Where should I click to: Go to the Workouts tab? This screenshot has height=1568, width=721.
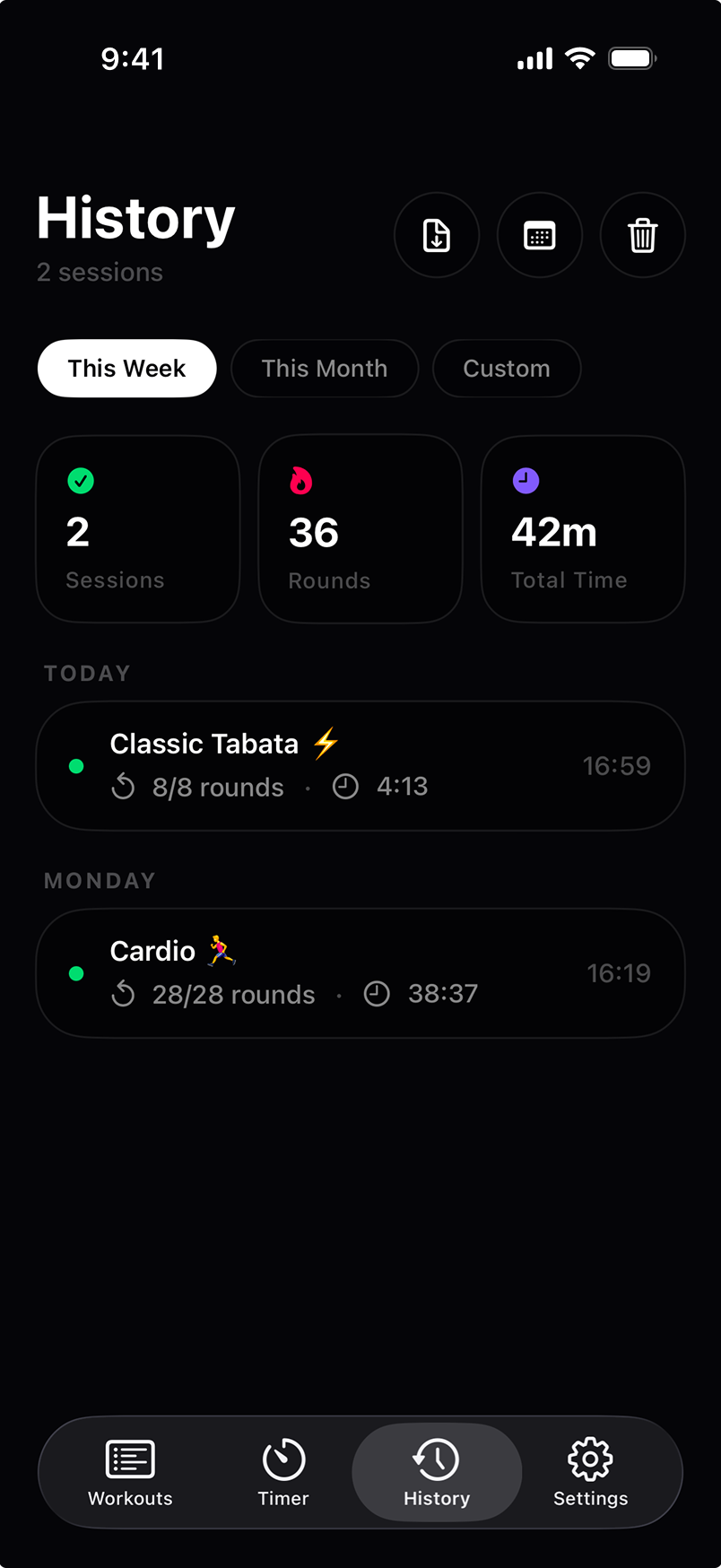point(130,1472)
